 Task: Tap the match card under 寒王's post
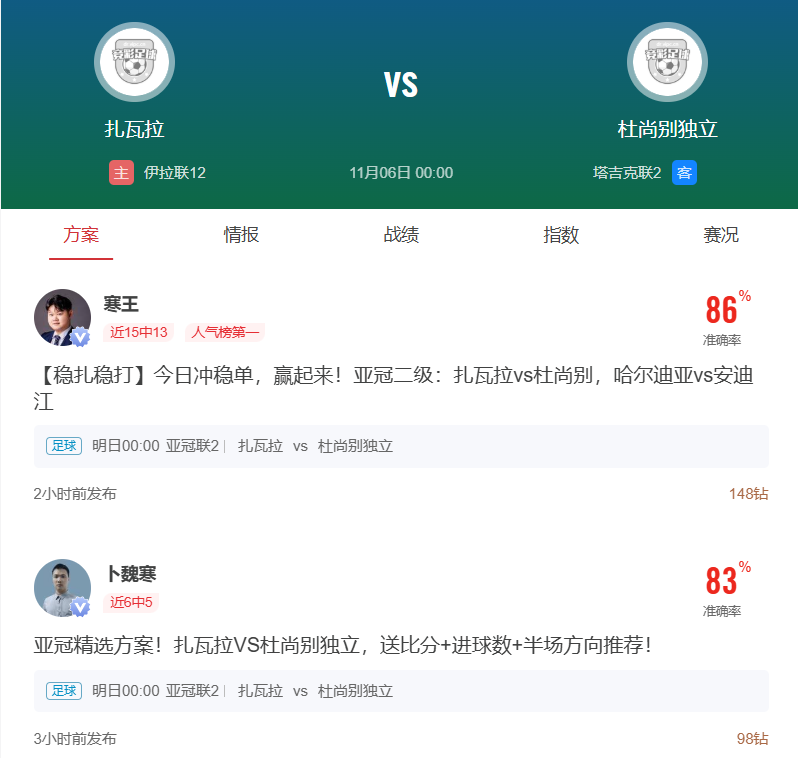[x=401, y=446]
